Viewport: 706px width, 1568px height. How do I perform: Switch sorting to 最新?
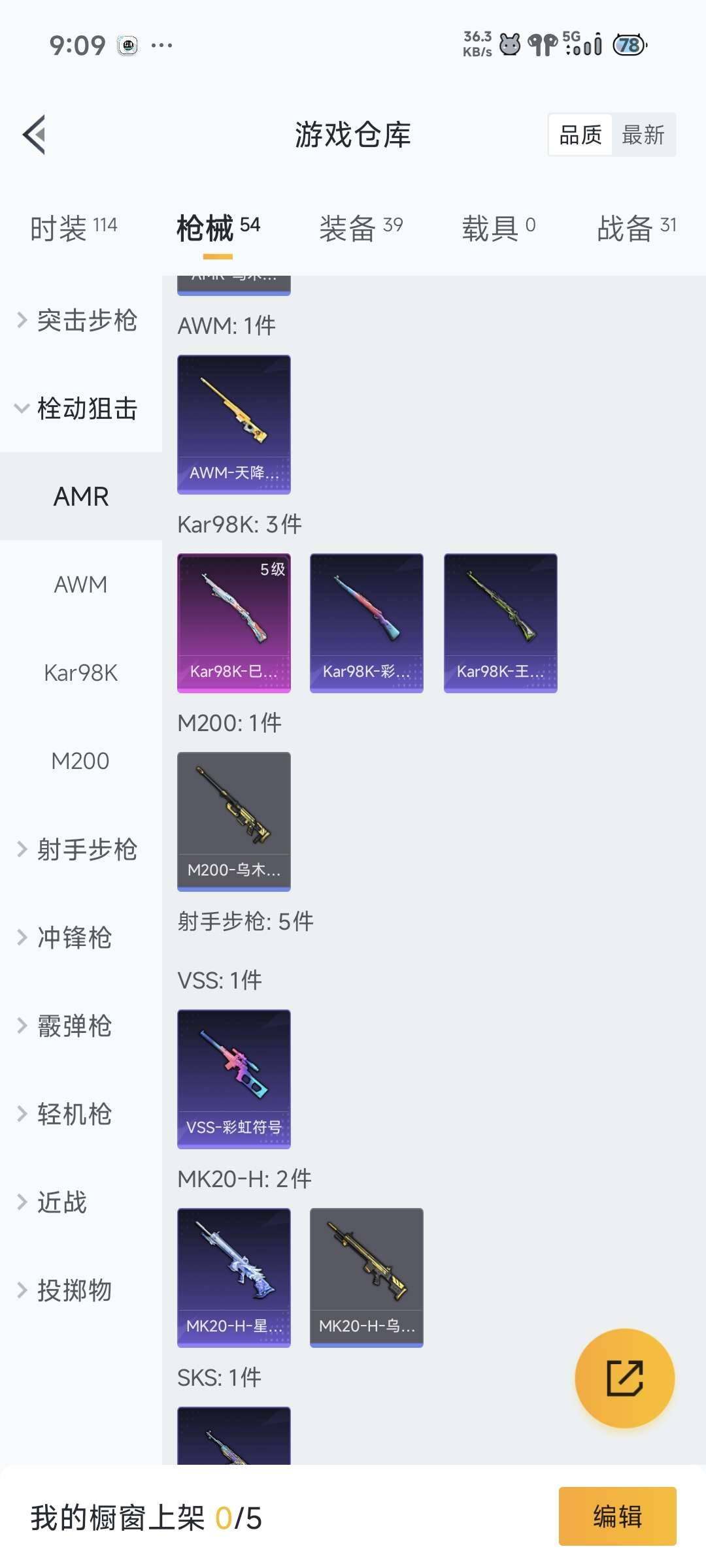tap(644, 135)
